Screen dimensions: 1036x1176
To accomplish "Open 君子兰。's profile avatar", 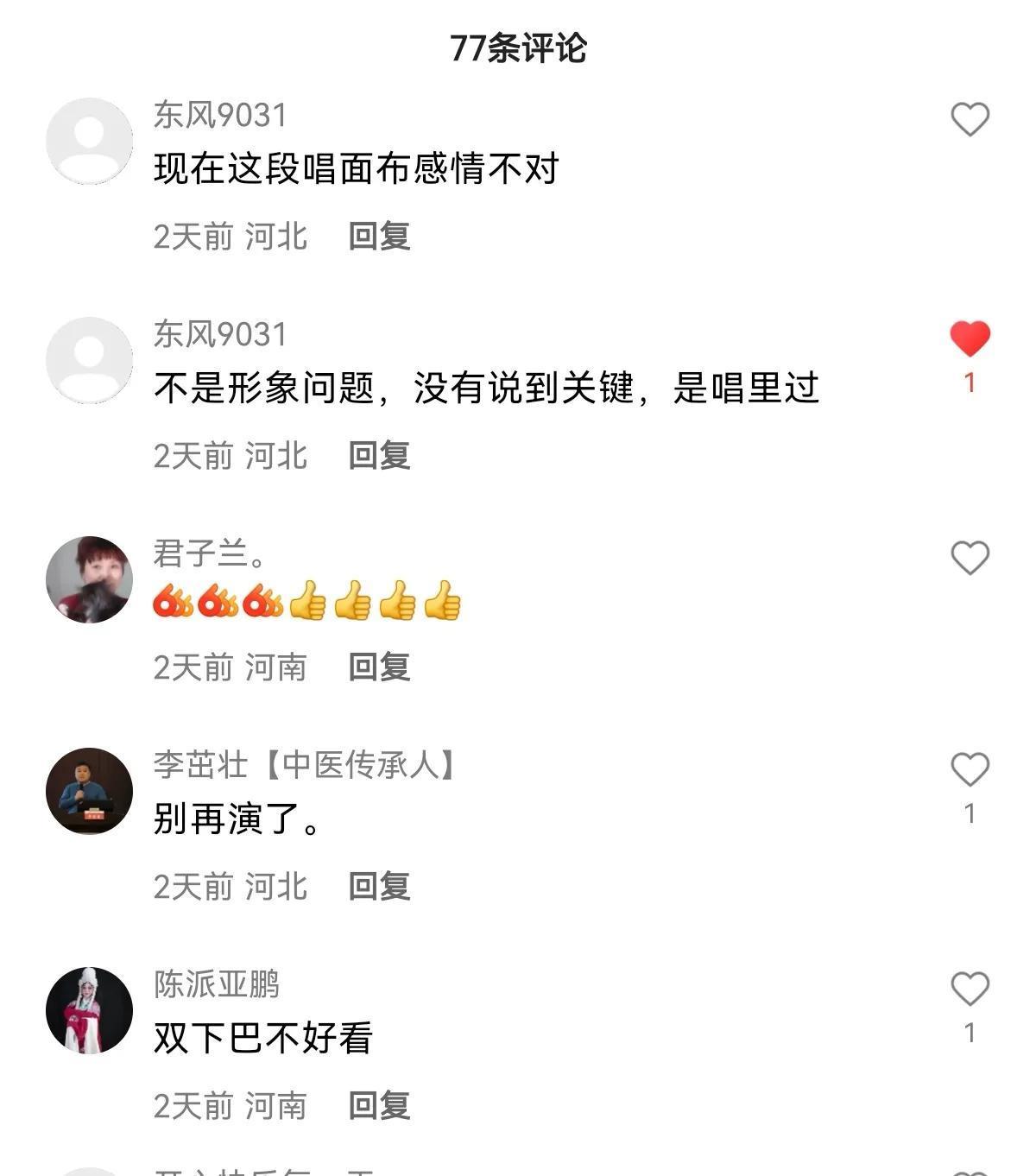I will click(89, 579).
